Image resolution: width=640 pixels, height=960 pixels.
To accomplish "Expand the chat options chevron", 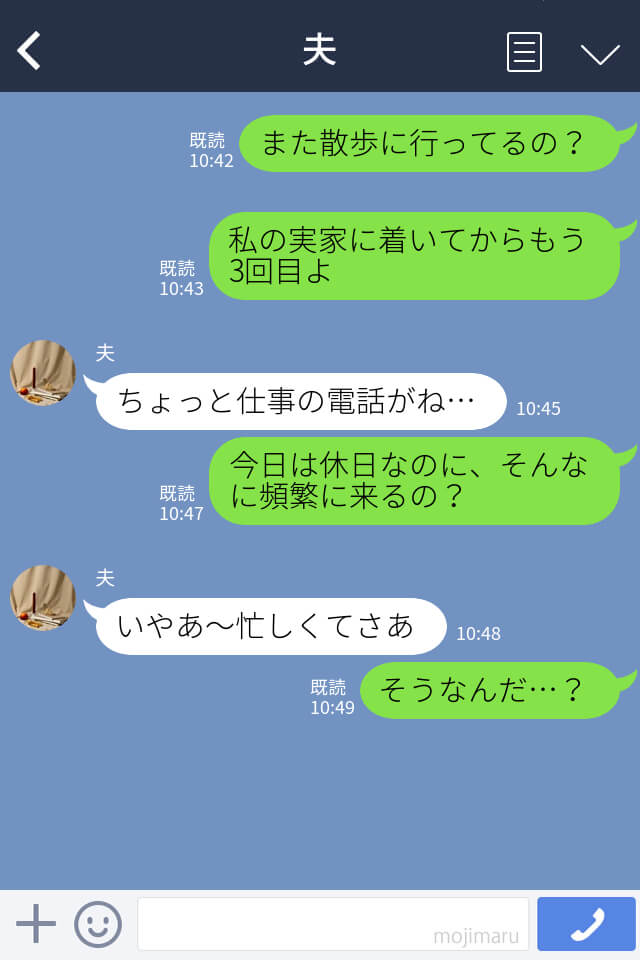I will point(600,54).
